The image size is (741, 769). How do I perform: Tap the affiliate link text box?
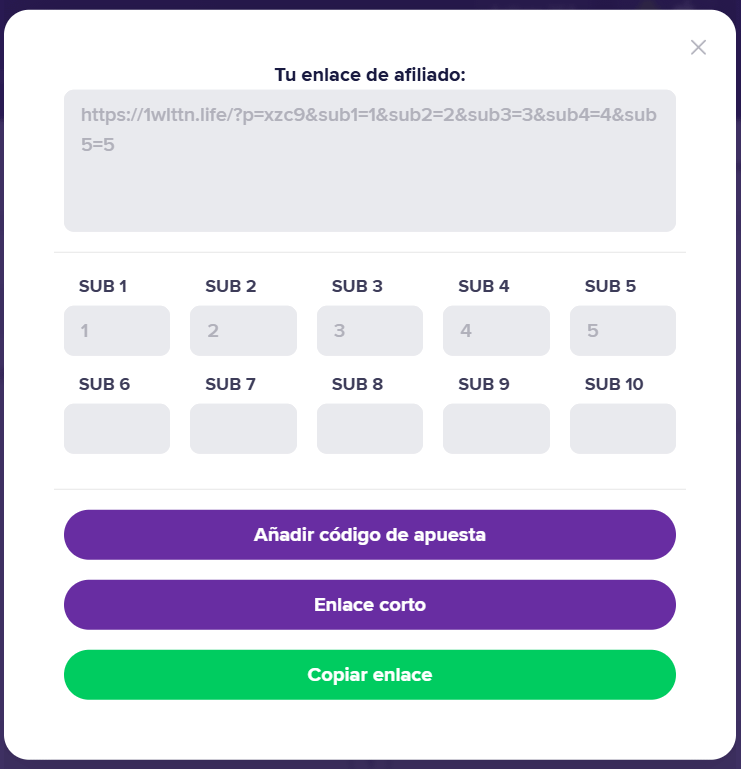coord(369,160)
